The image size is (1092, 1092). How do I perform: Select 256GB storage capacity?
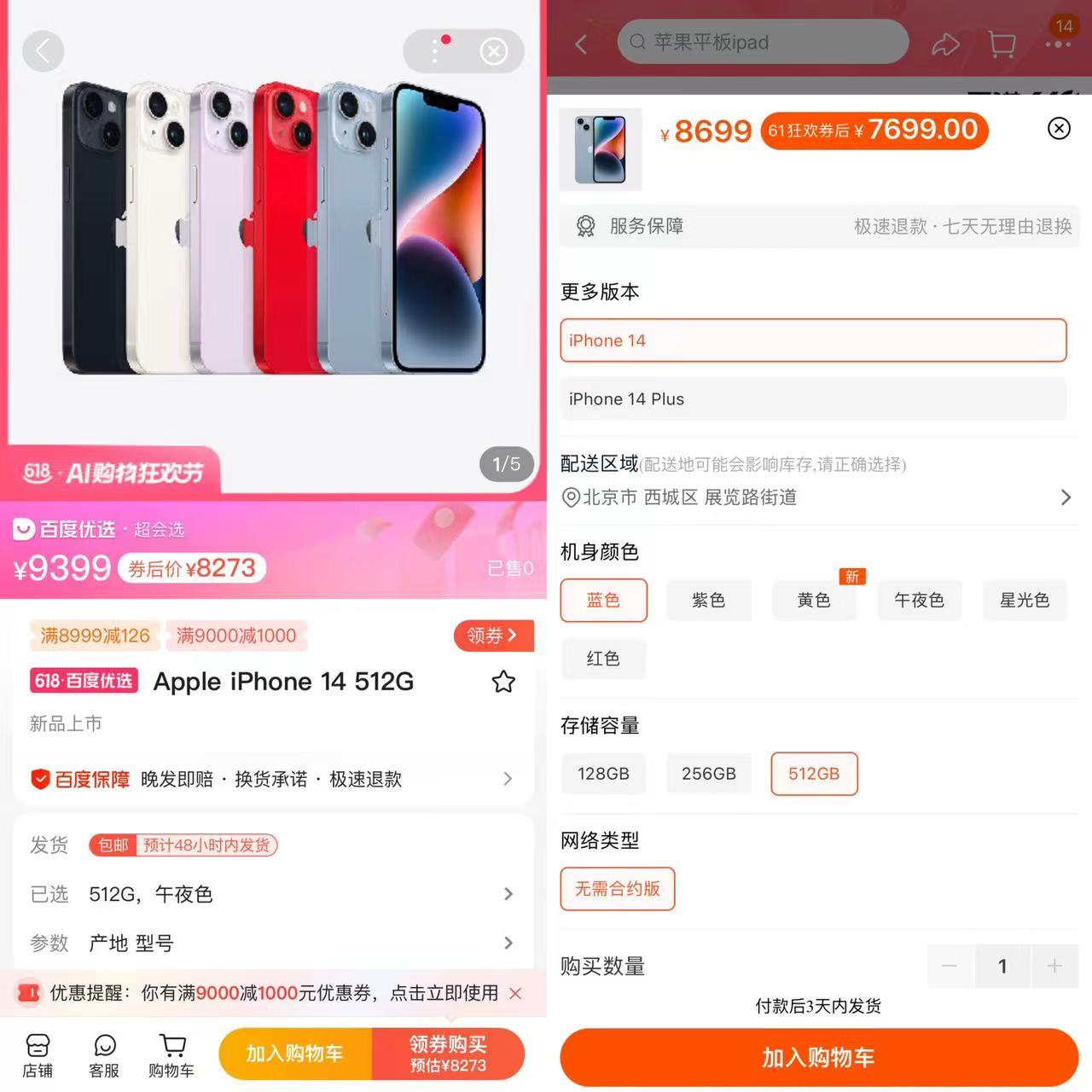pos(708,774)
